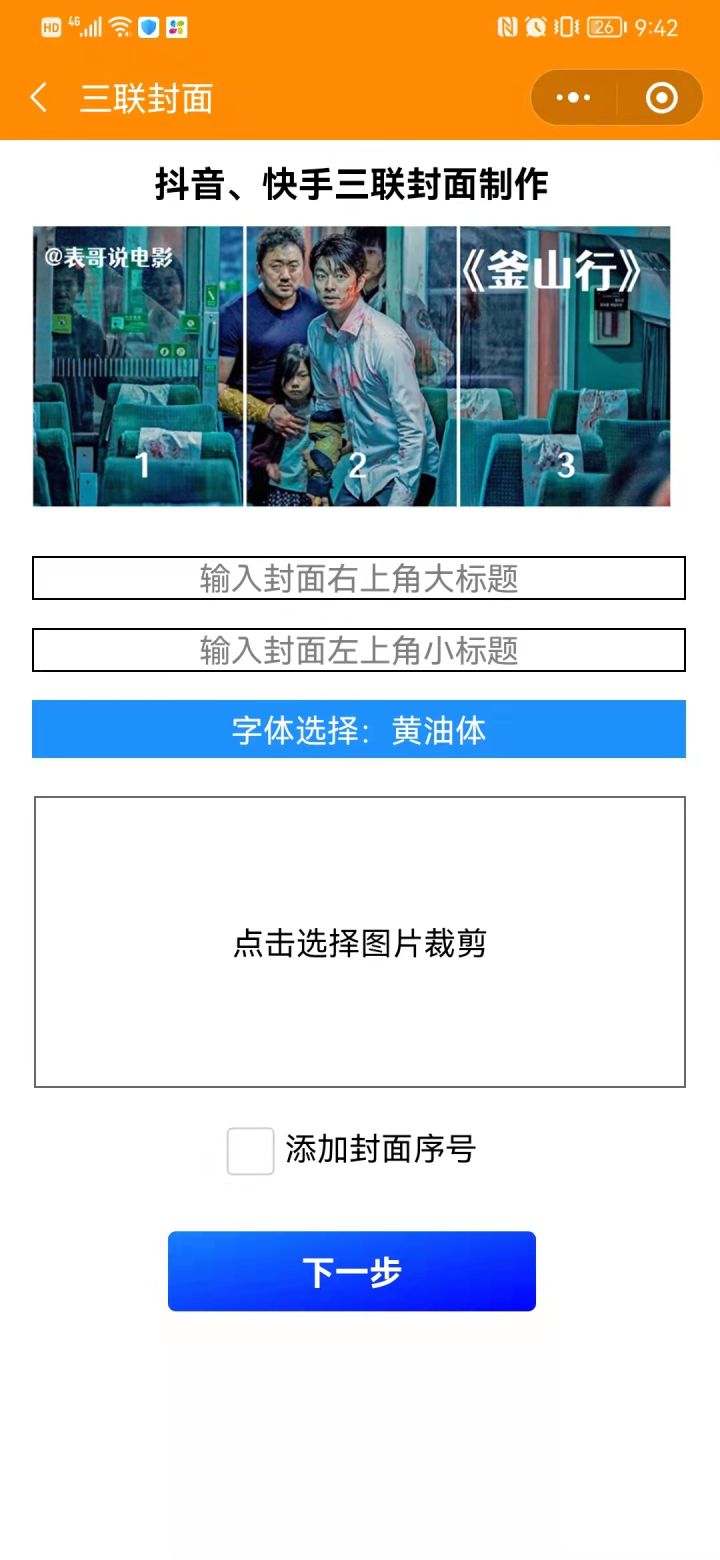The height and width of the screenshot is (1560, 720).
Task: Open the mini program more options menu
Action: click(573, 98)
